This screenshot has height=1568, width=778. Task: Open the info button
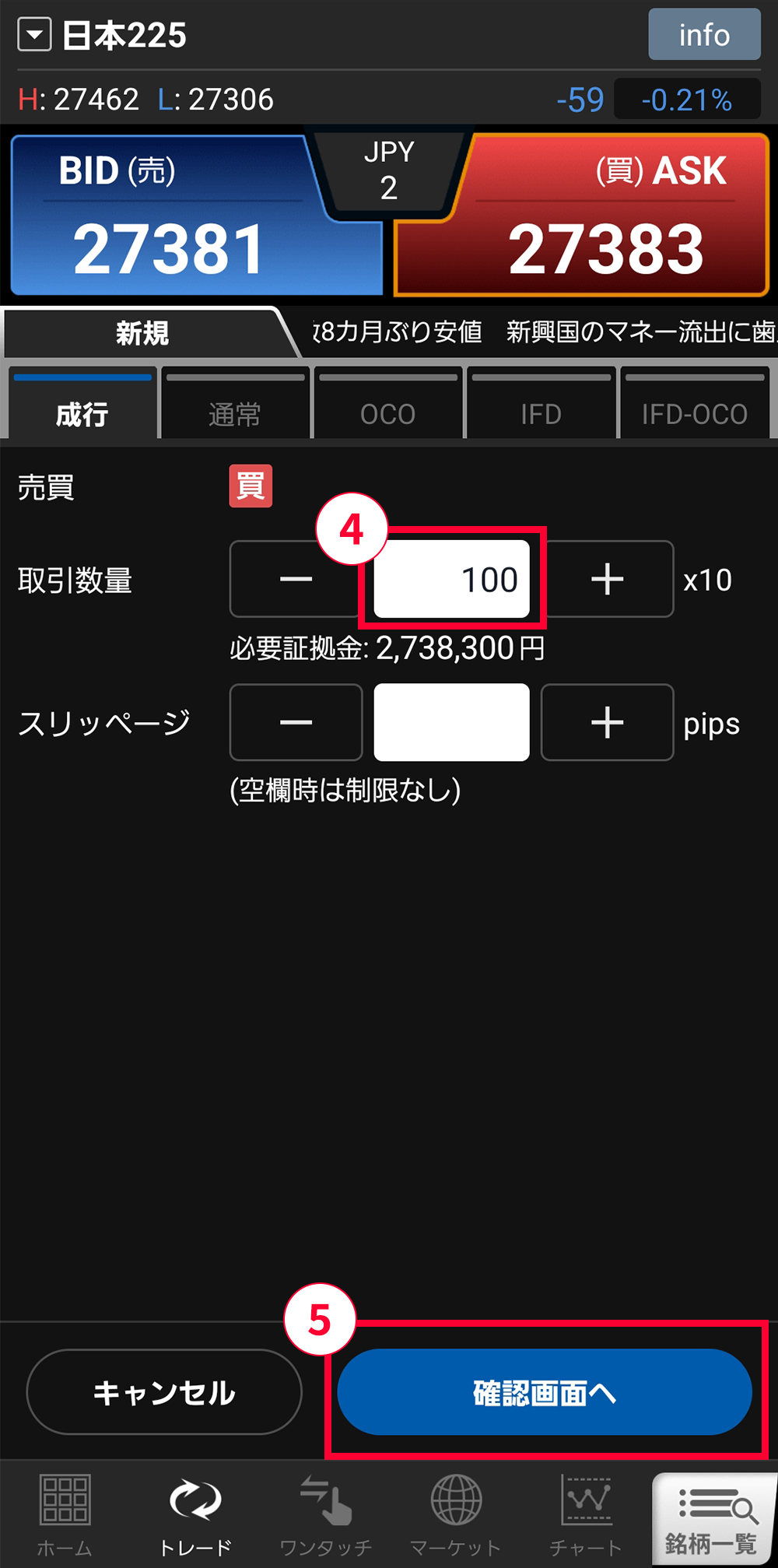(x=704, y=35)
